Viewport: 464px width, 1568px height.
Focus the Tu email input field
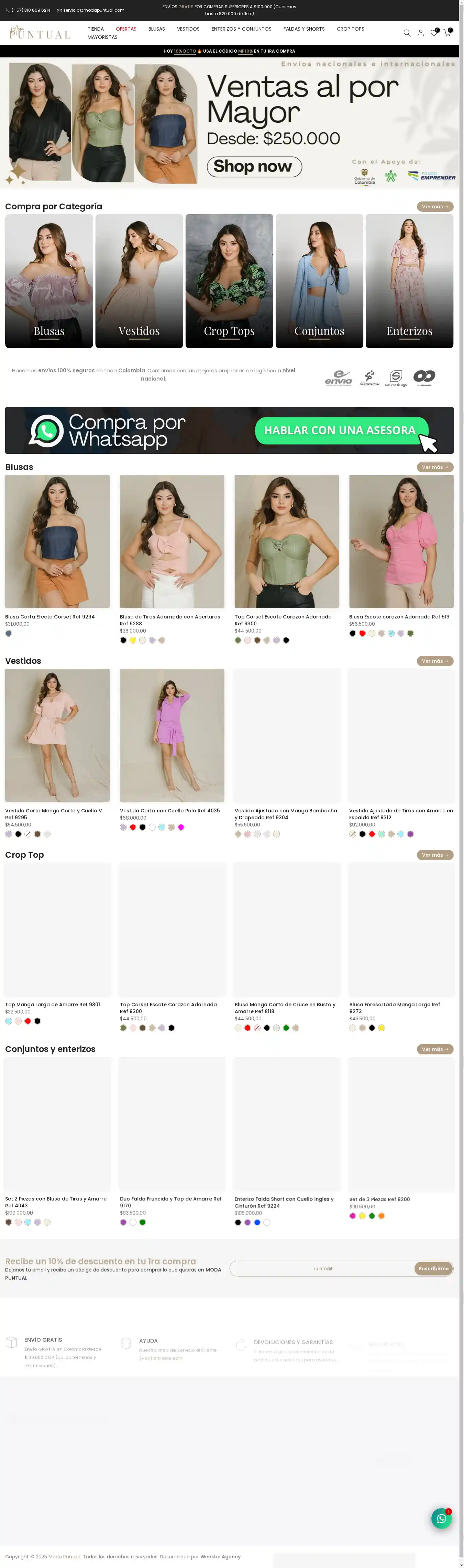[x=322, y=1269]
